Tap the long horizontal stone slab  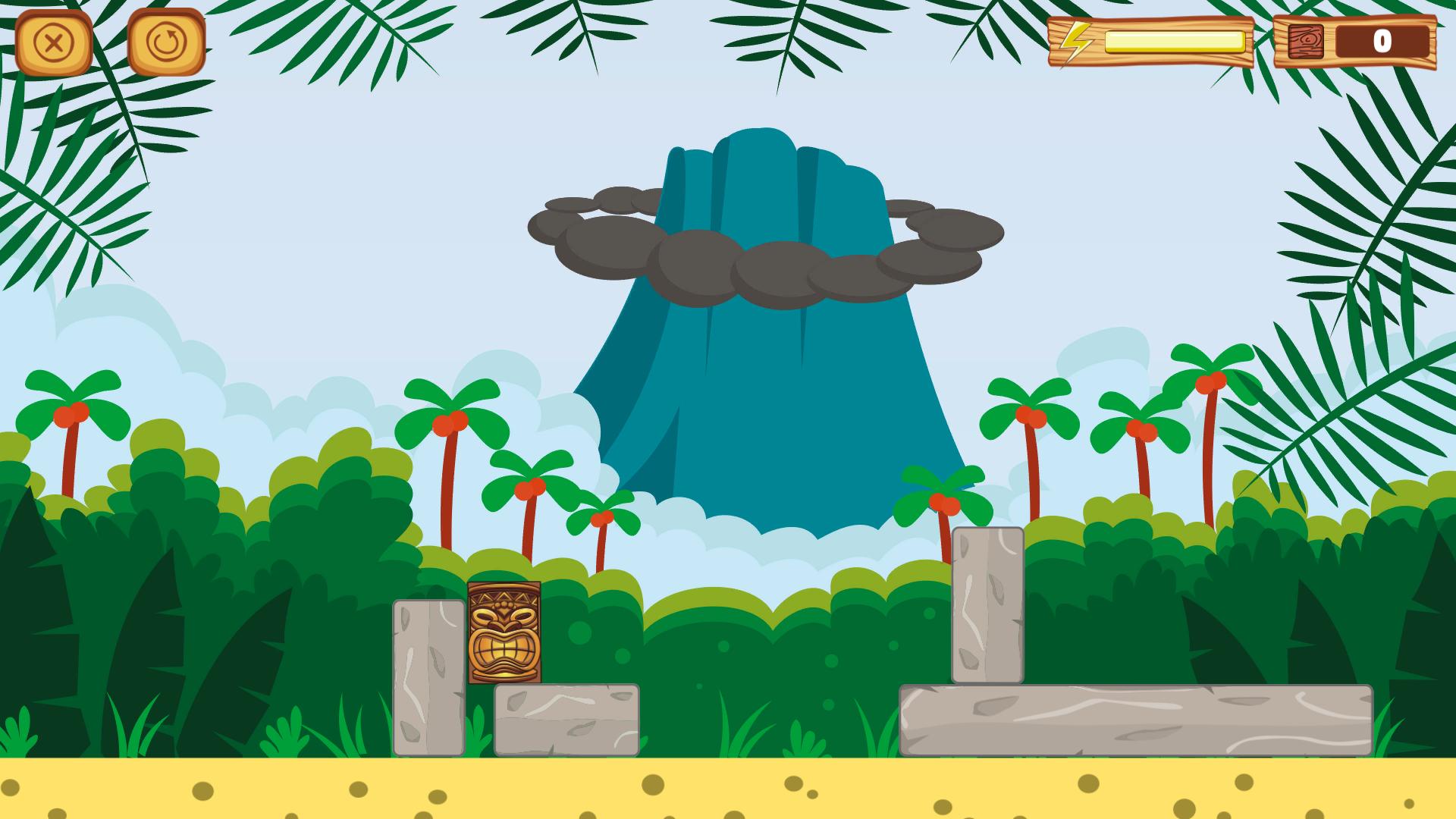1135,720
